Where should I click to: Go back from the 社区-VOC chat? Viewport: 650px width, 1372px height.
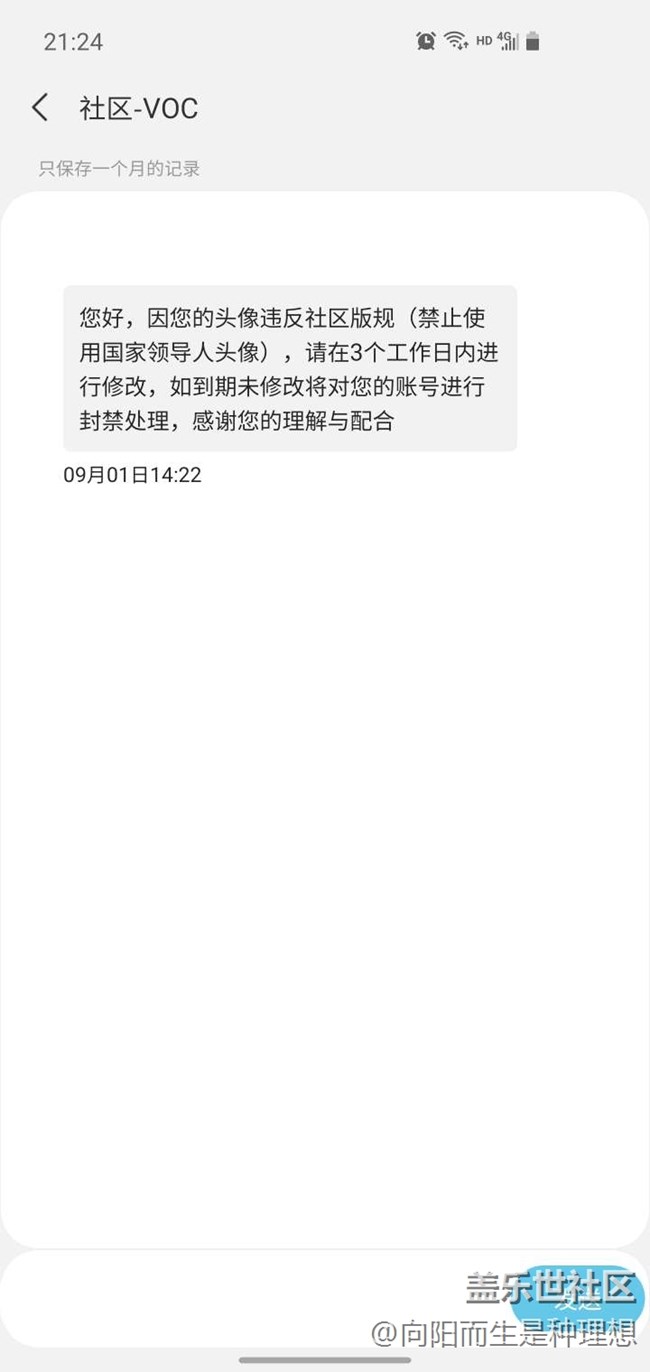(x=40, y=108)
